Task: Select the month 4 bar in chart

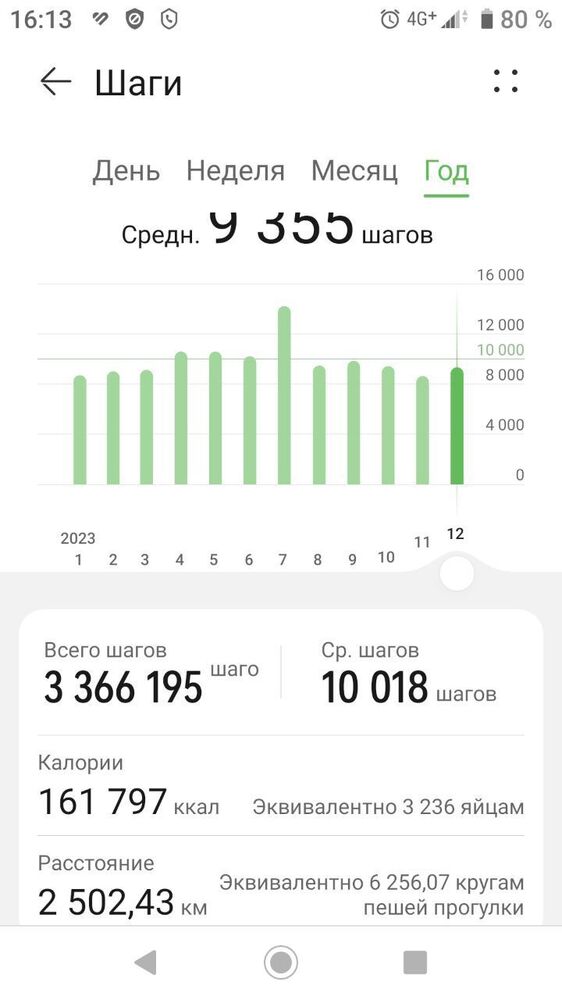Action: 181,418
